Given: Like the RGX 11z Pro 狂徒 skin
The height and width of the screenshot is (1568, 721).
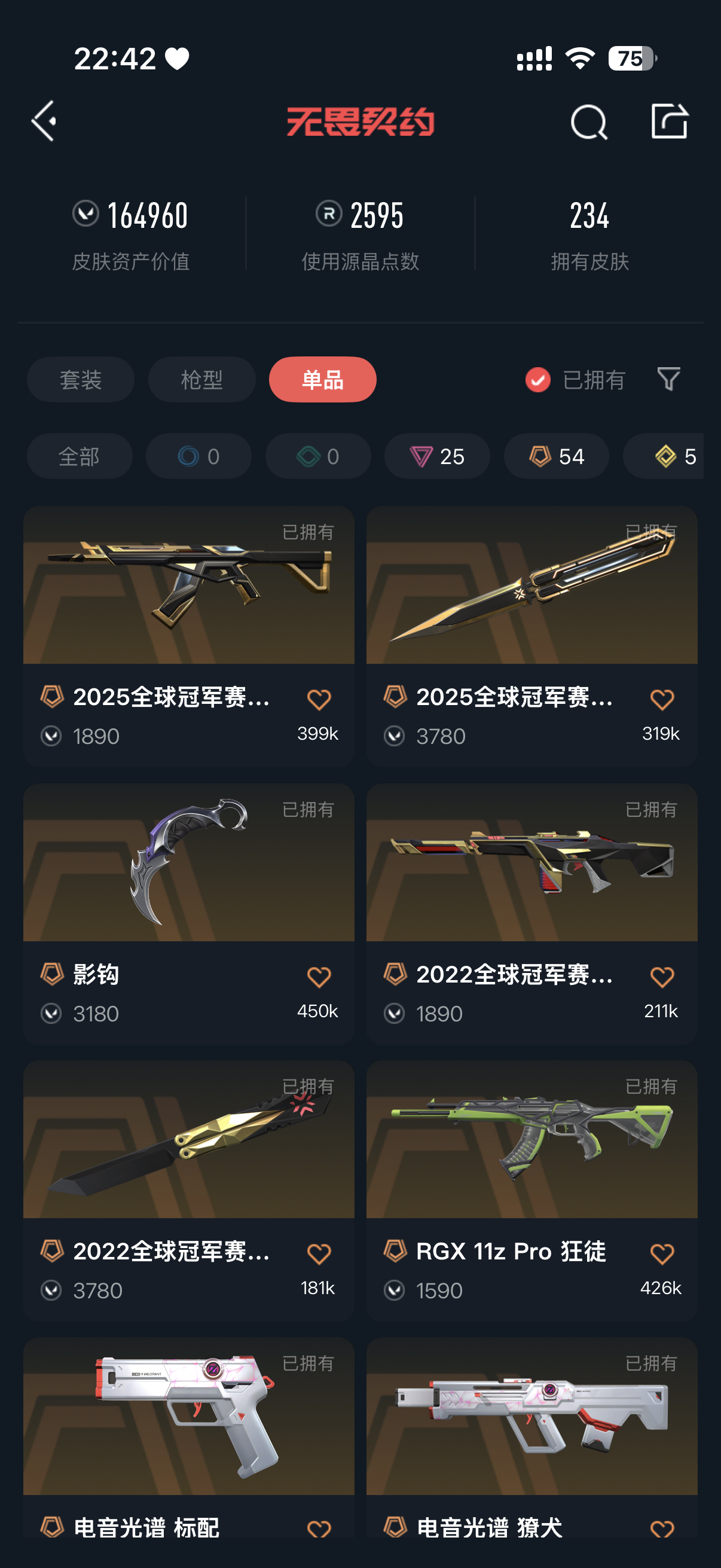Looking at the screenshot, I should 662,1254.
